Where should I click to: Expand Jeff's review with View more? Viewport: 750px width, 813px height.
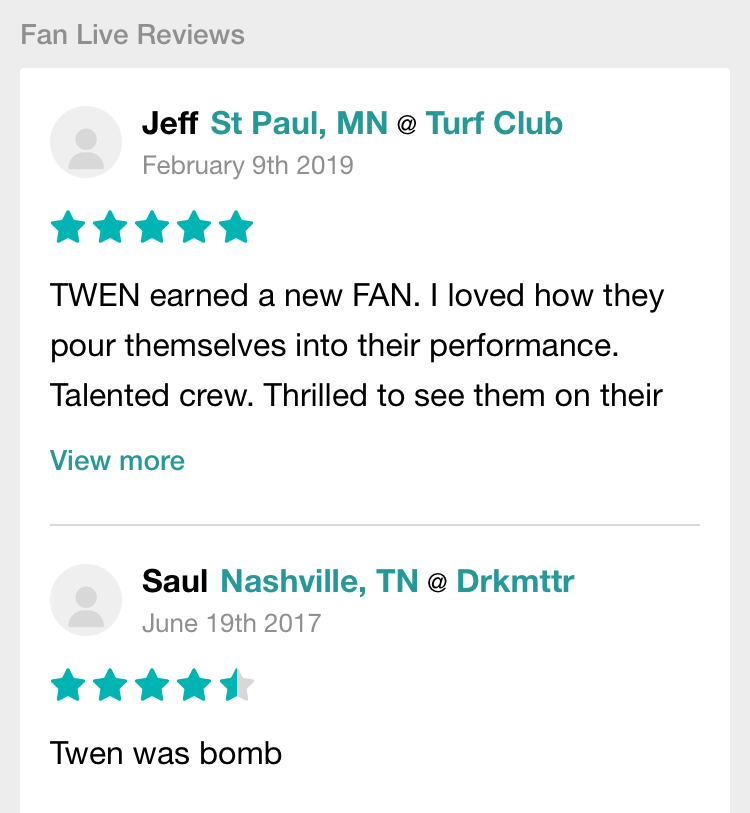(117, 461)
